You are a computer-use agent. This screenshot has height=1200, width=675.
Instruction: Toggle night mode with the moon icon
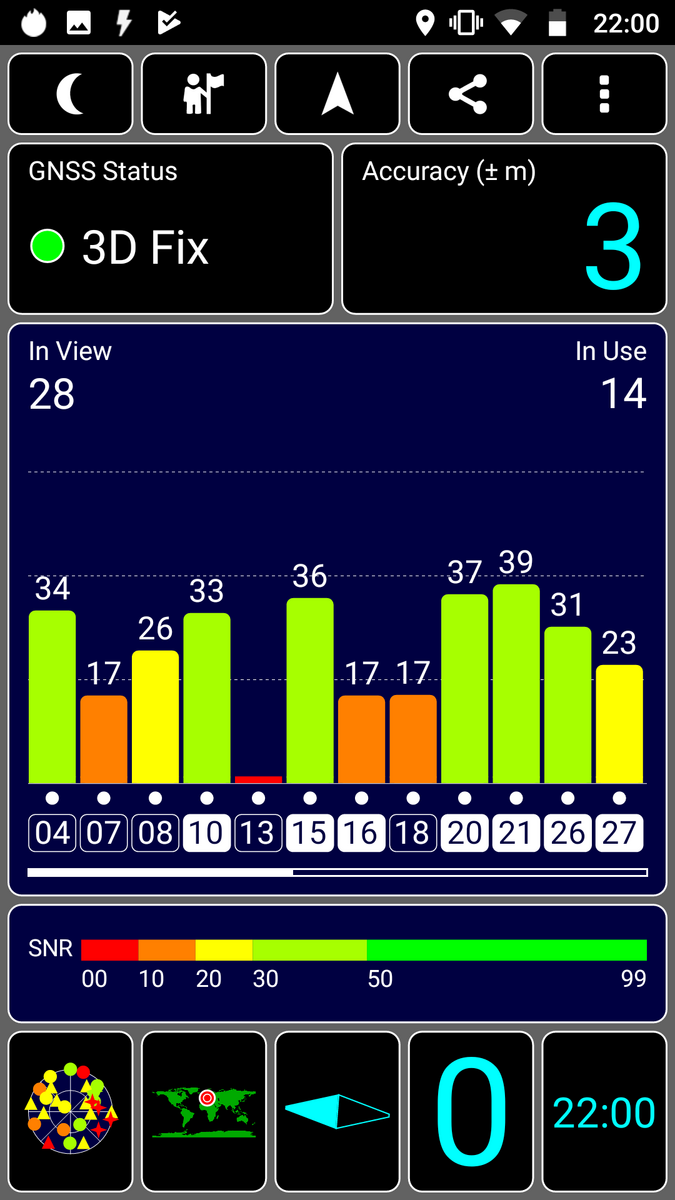[70, 94]
